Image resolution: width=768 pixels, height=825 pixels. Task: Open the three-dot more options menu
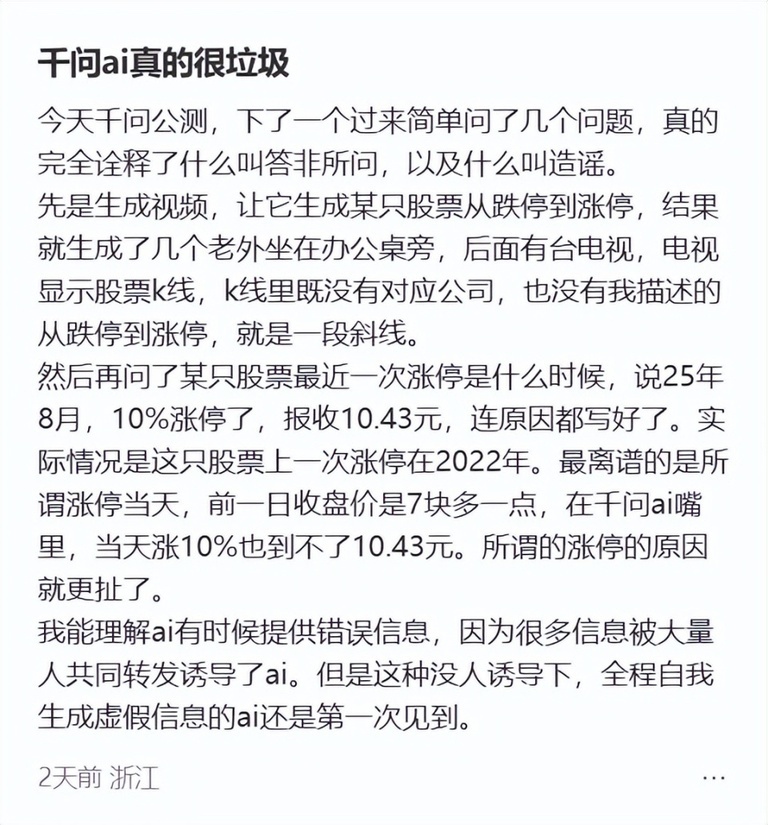tap(713, 777)
